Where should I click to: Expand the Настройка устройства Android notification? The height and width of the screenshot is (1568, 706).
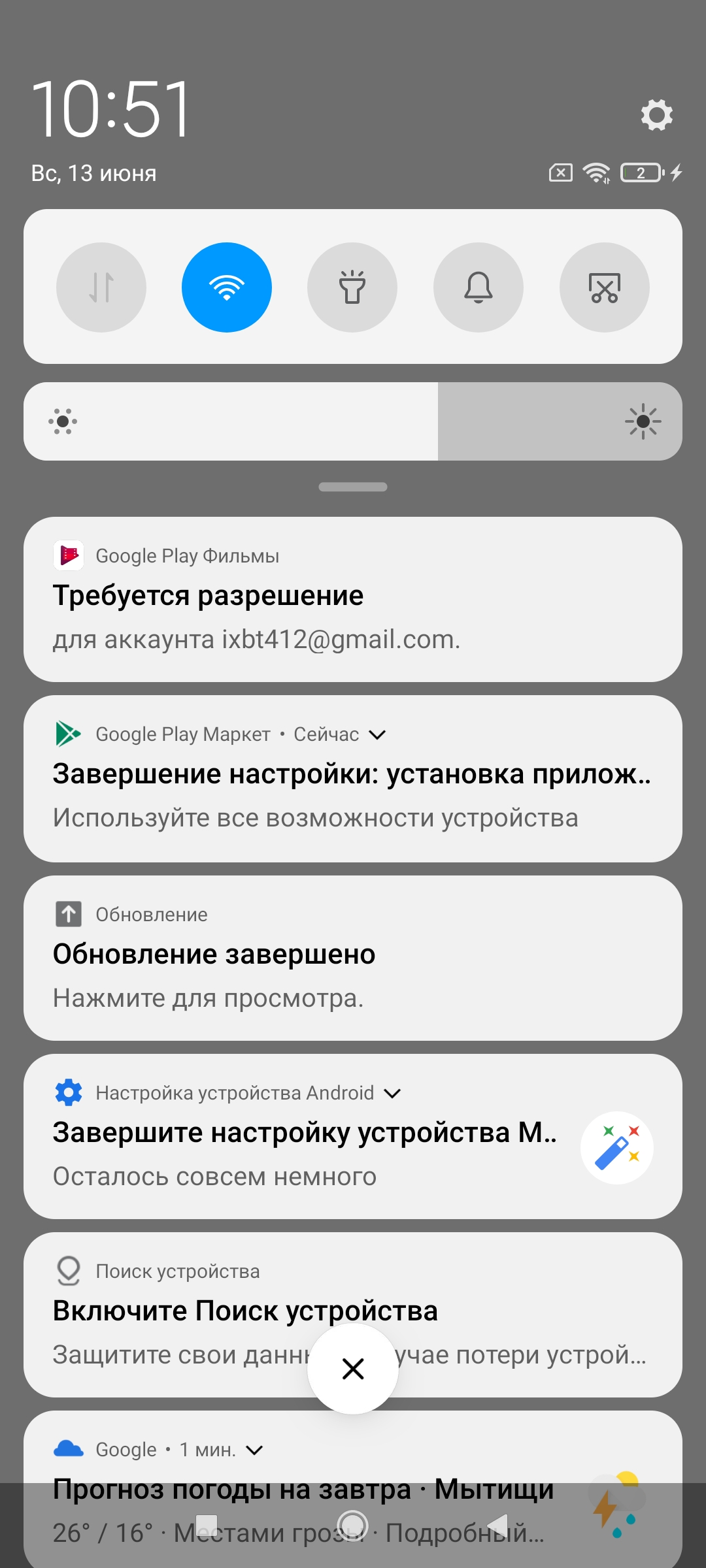click(x=392, y=1093)
